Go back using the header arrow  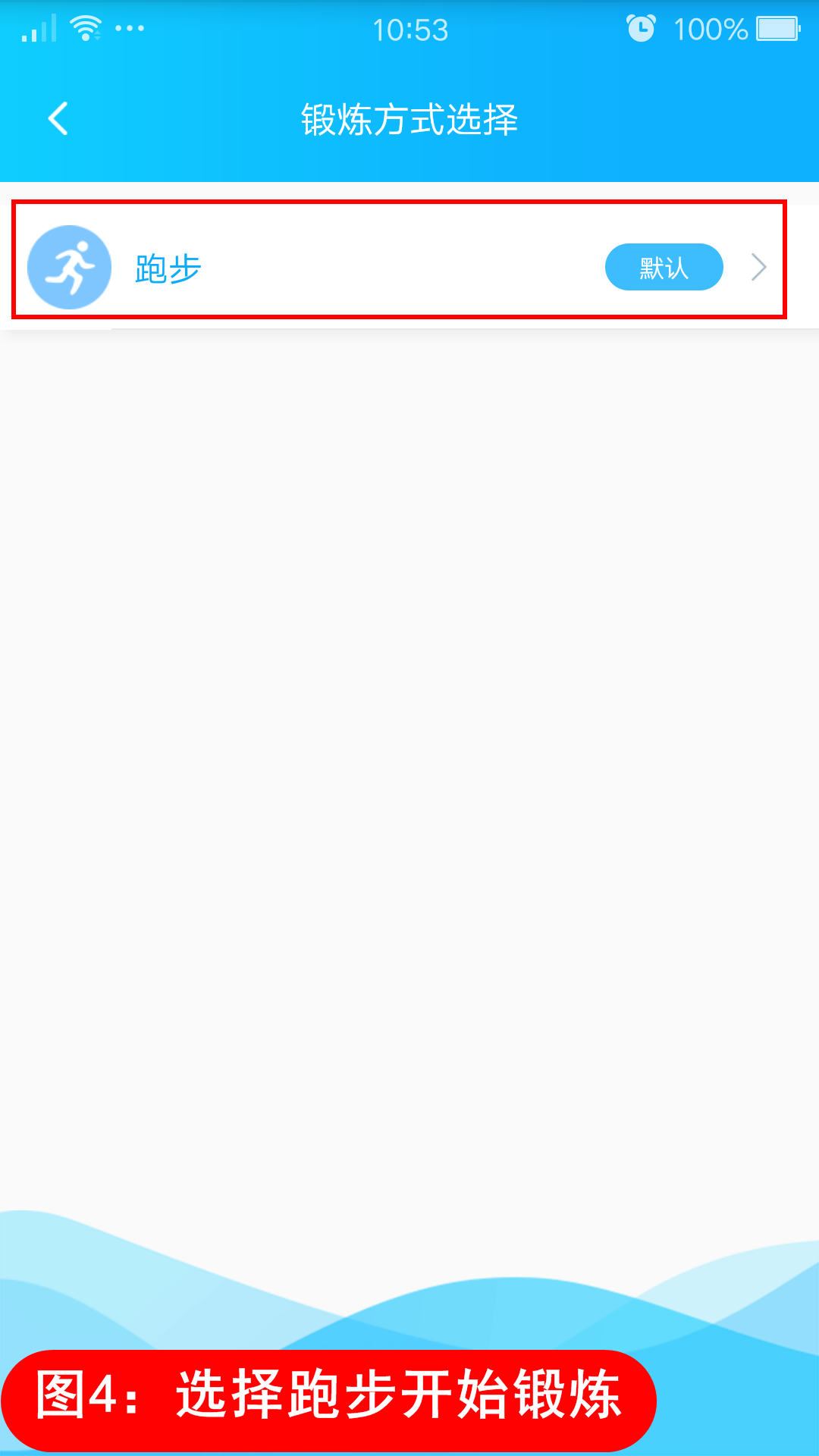tap(58, 119)
